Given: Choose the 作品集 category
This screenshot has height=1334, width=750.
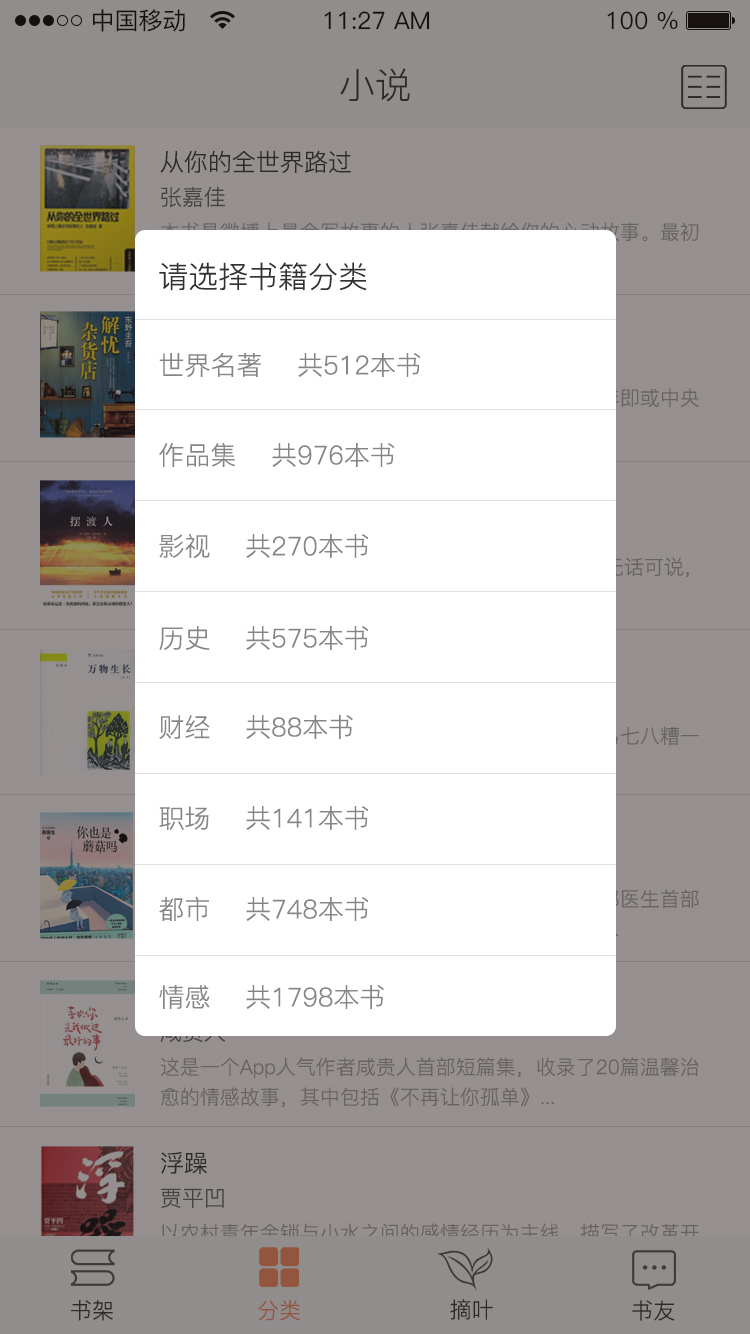Looking at the screenshot, I should [375, 455].
